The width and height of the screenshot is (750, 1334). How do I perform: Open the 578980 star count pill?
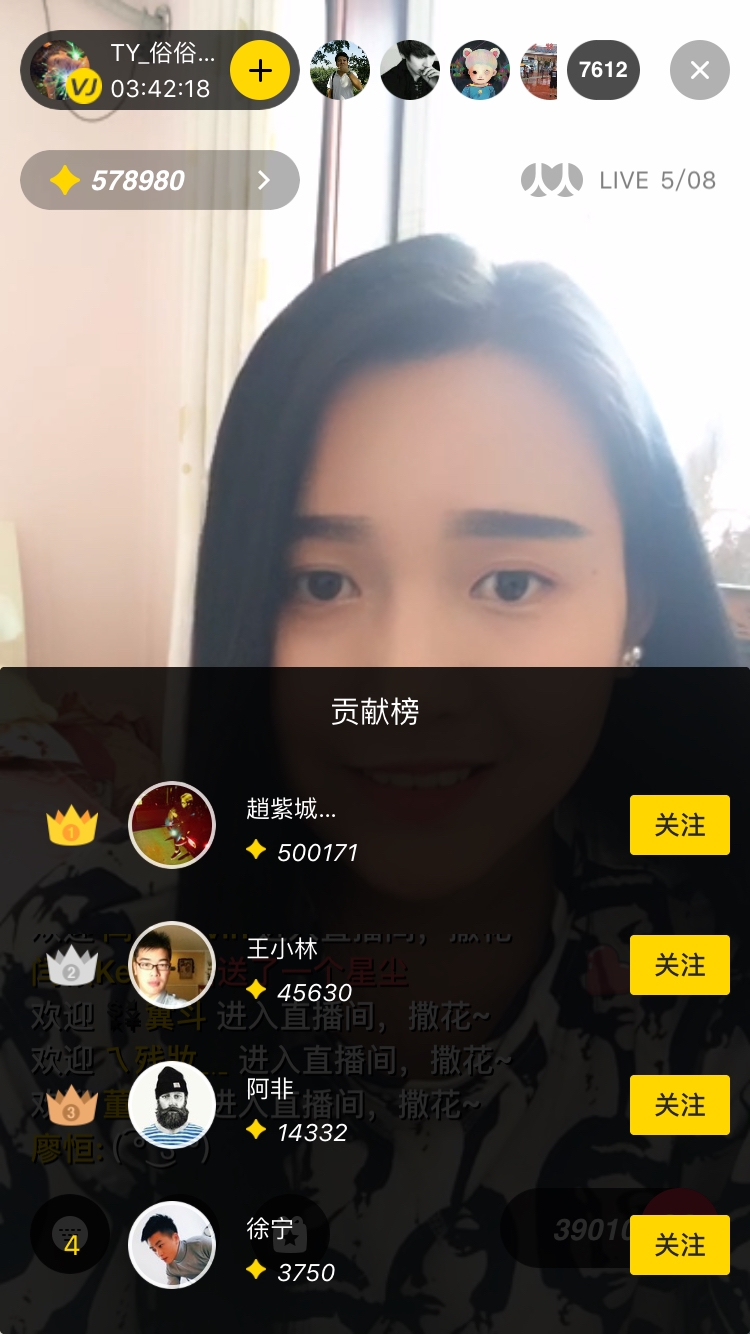pos(160,180)
